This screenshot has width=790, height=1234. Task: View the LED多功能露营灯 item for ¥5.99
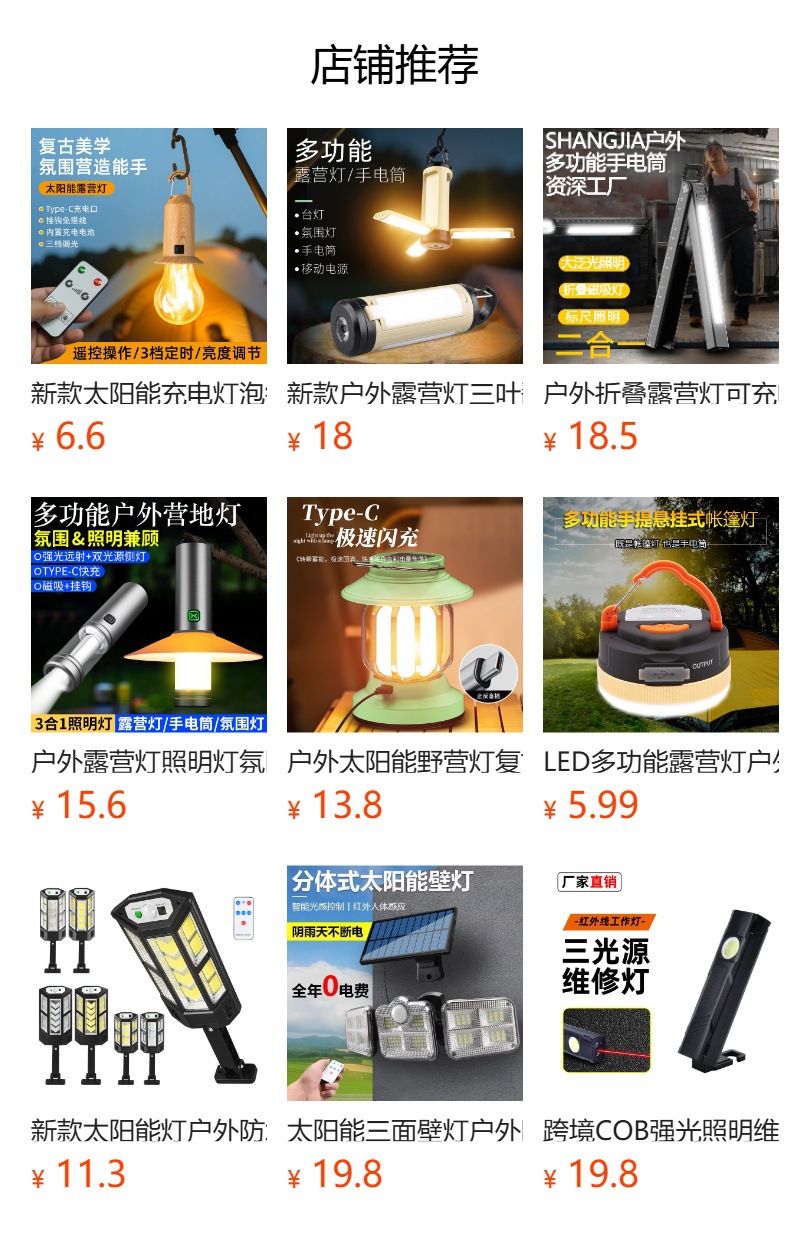(x=661, y=615)
